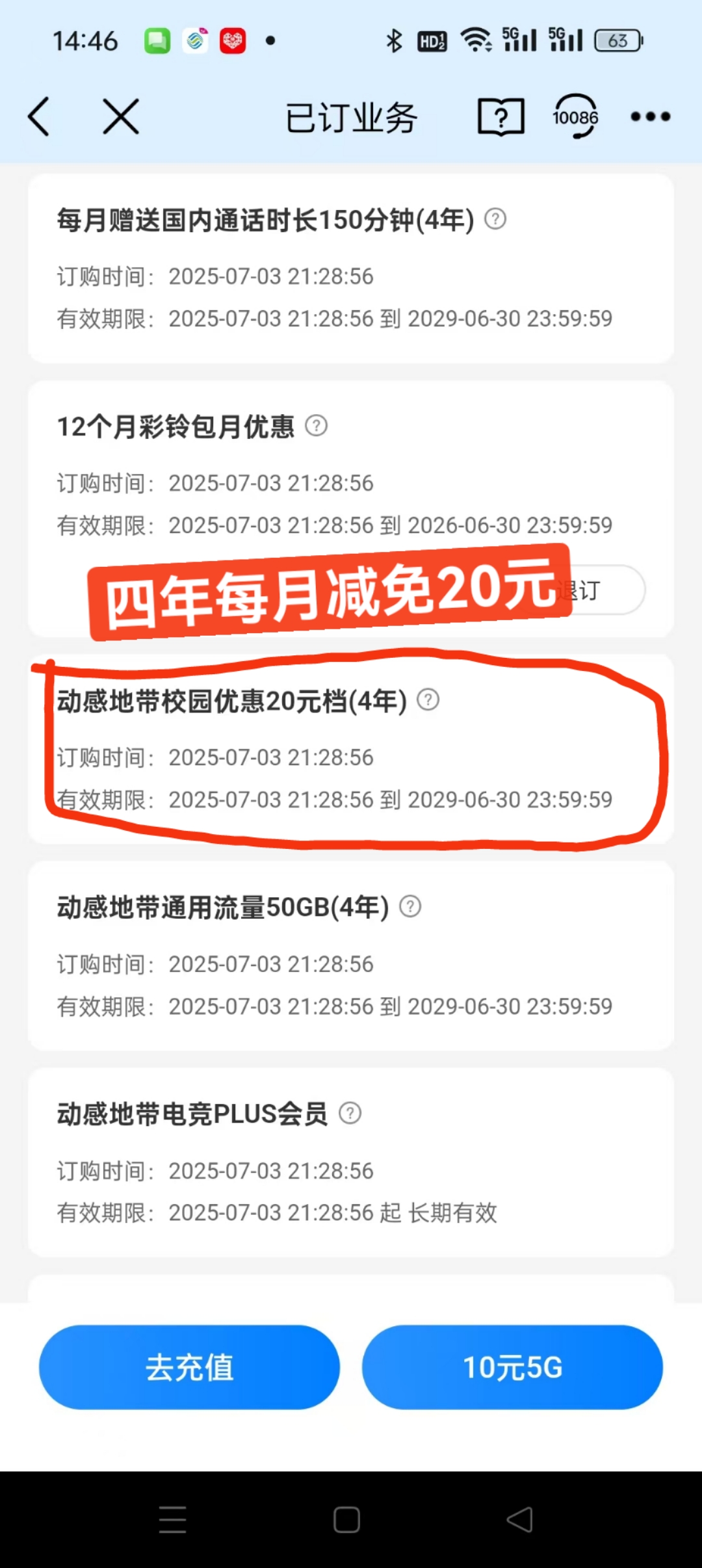The image size is (702, 1568).
Task: Open the three-dot overflow menu
Action: [650, 117]
